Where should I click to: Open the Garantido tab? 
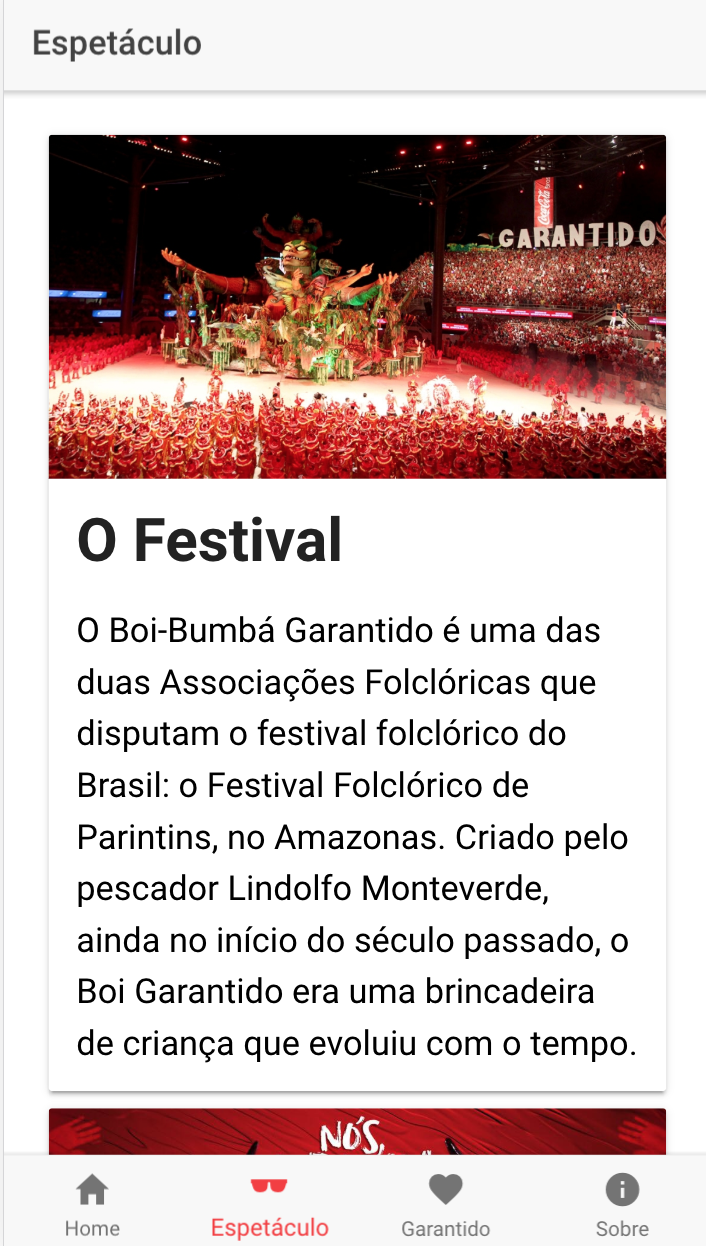click(445, 1205)
